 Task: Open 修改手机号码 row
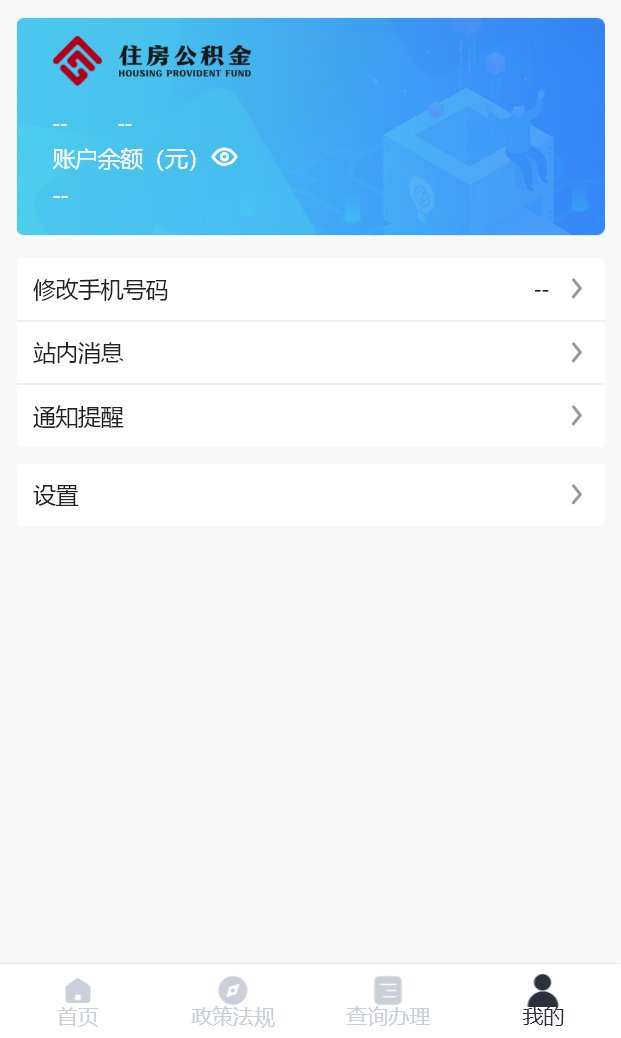pyautogui.click(x=310, y=289)
